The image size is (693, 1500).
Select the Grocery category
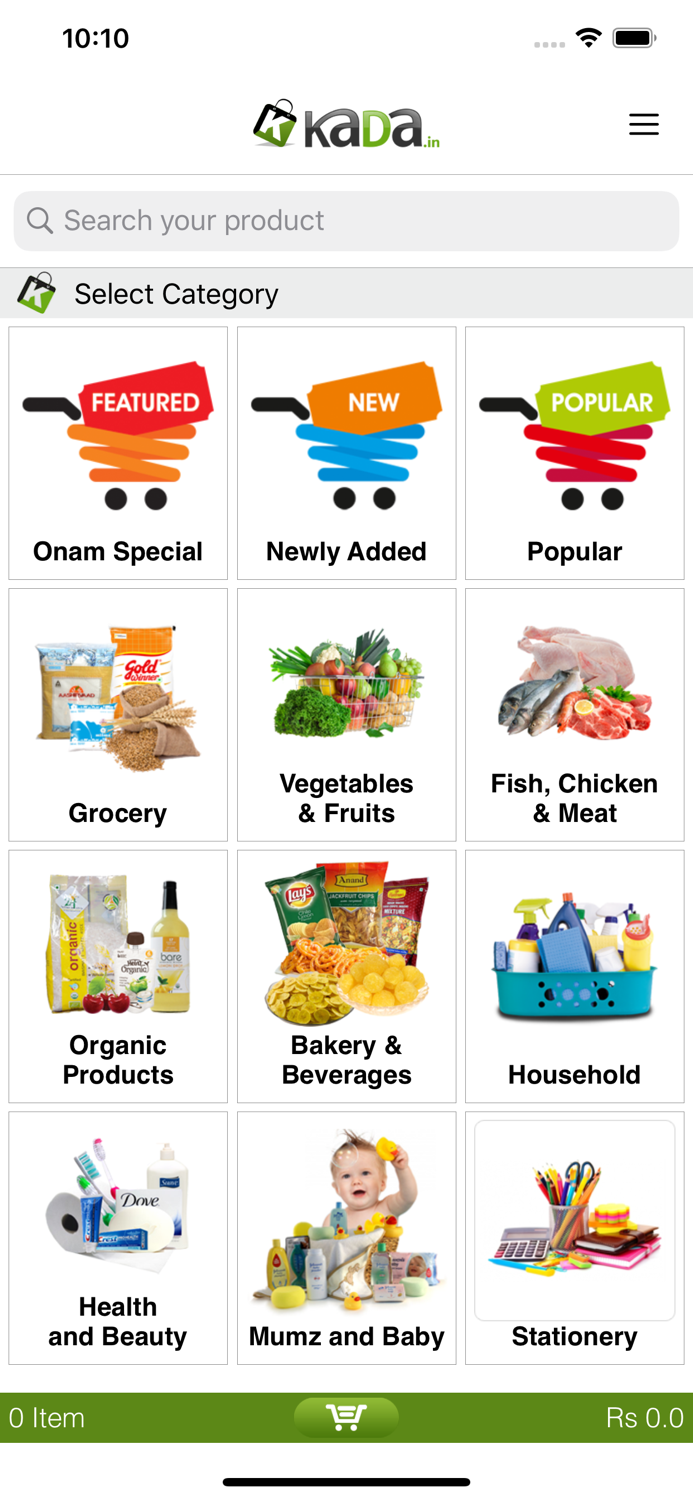pyautogui.click(x=118, y=715)
